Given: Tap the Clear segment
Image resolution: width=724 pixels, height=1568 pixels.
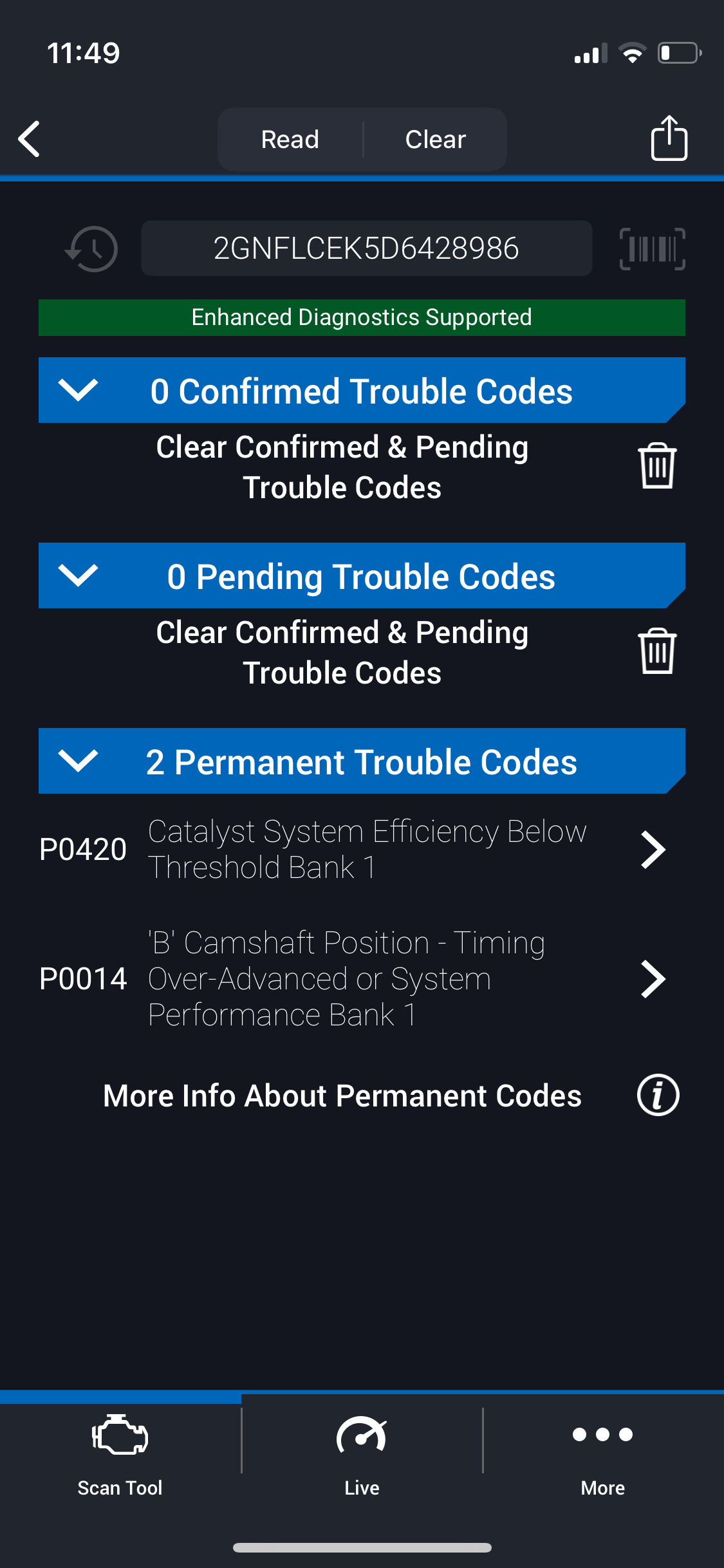Looking at the screenshot, I should [x=436, y=140].
